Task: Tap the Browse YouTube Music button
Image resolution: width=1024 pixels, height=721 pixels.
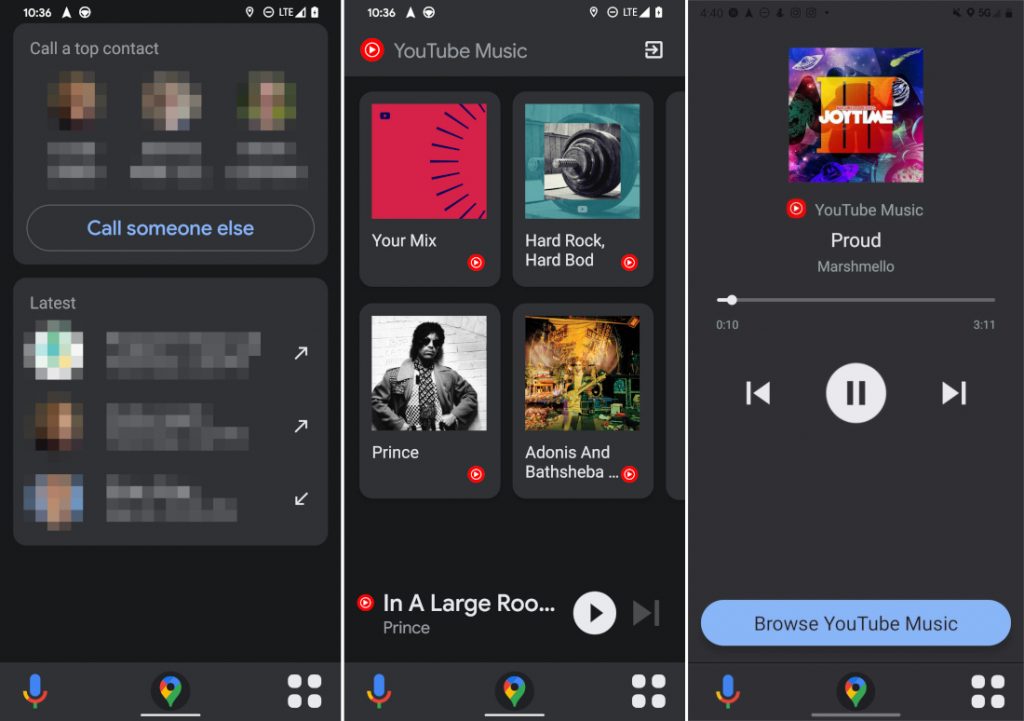Action: [856, 623]
